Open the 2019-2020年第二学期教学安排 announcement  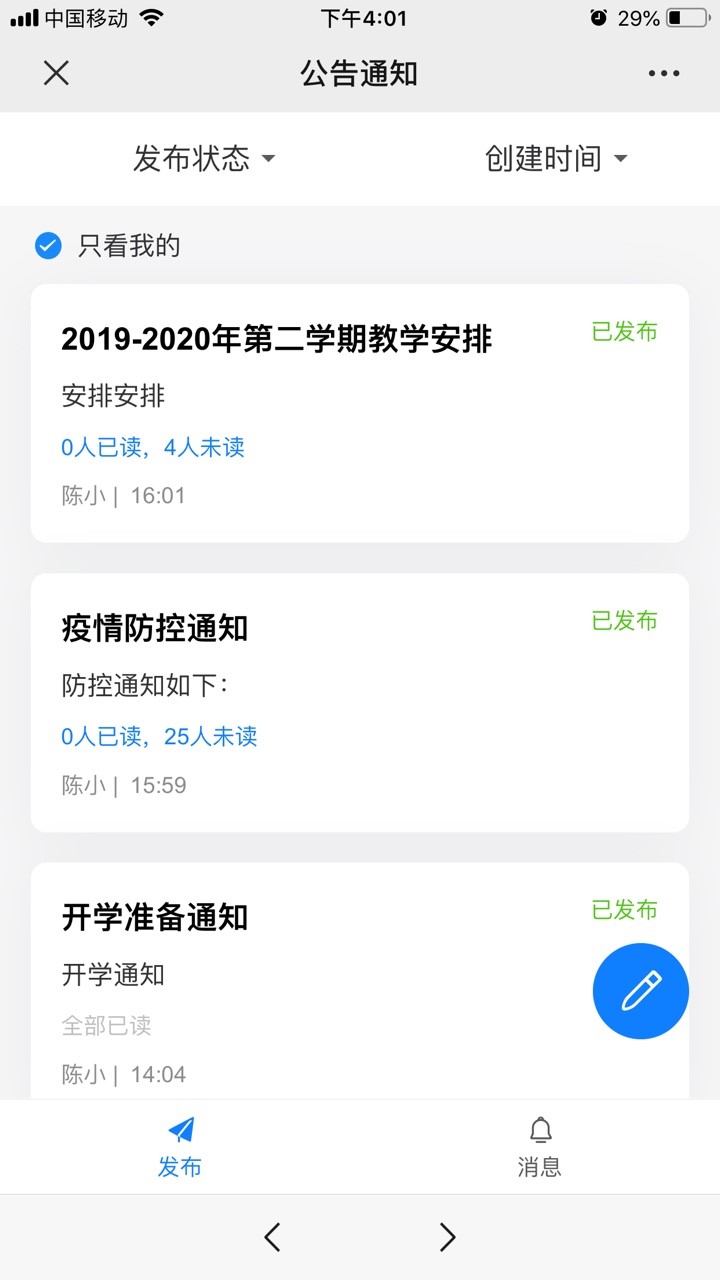(x=277, y=340)
